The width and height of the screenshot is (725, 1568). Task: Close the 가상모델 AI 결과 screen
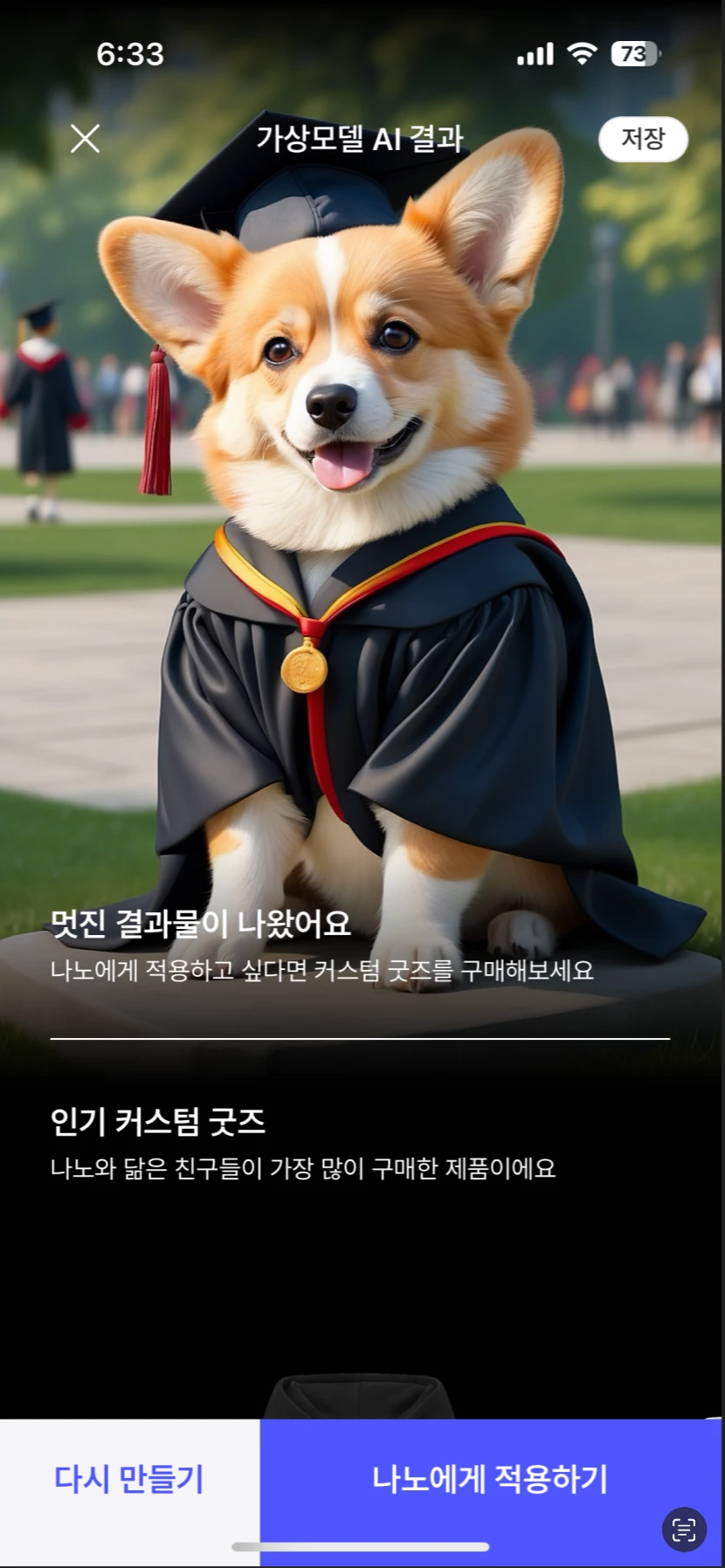(x=85, y=138)
